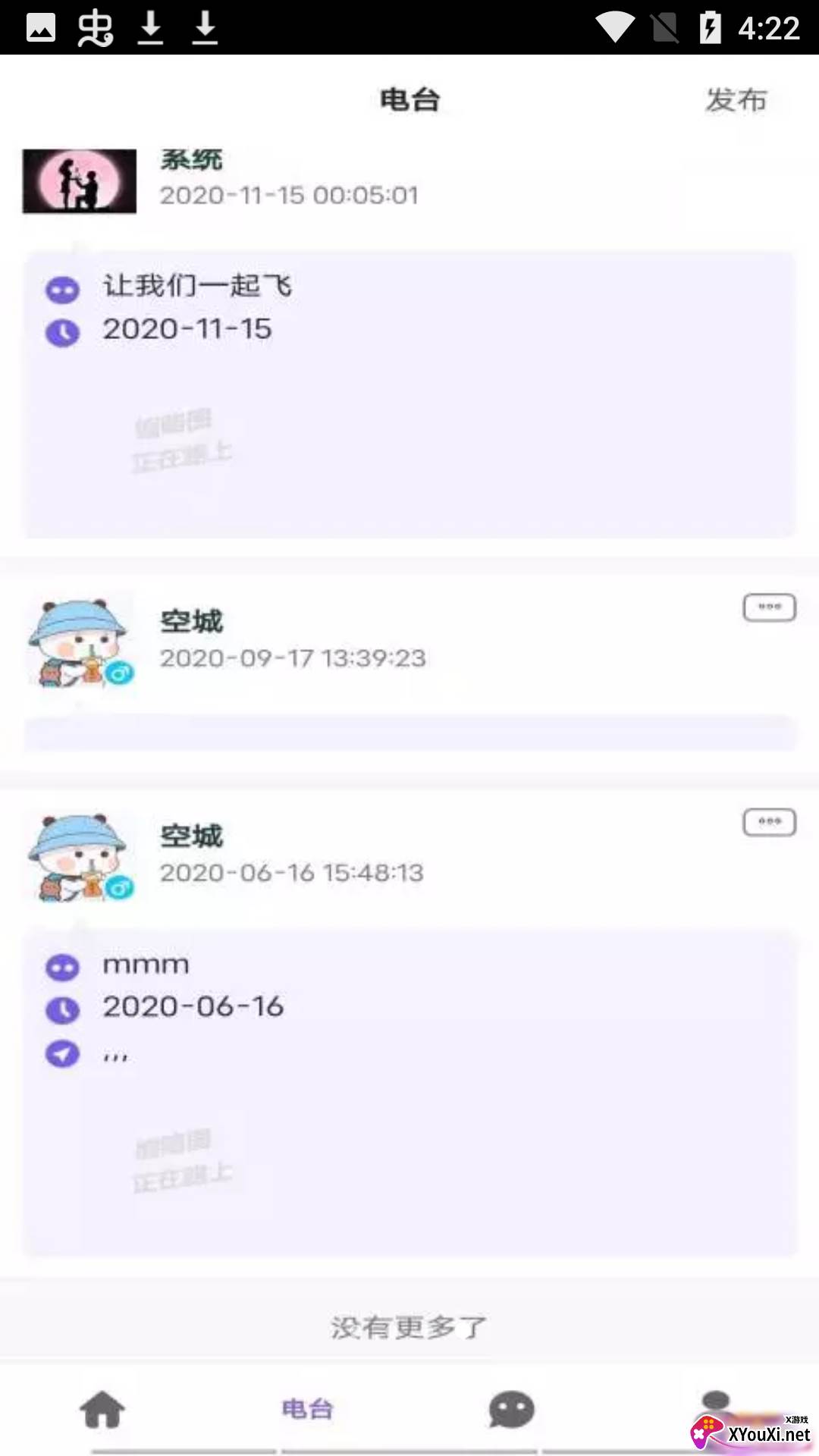The height and width of the screenshot is (1456, 819).
Task: Select the 电台 tab in bottom bar
Action: pos(307,1409)
